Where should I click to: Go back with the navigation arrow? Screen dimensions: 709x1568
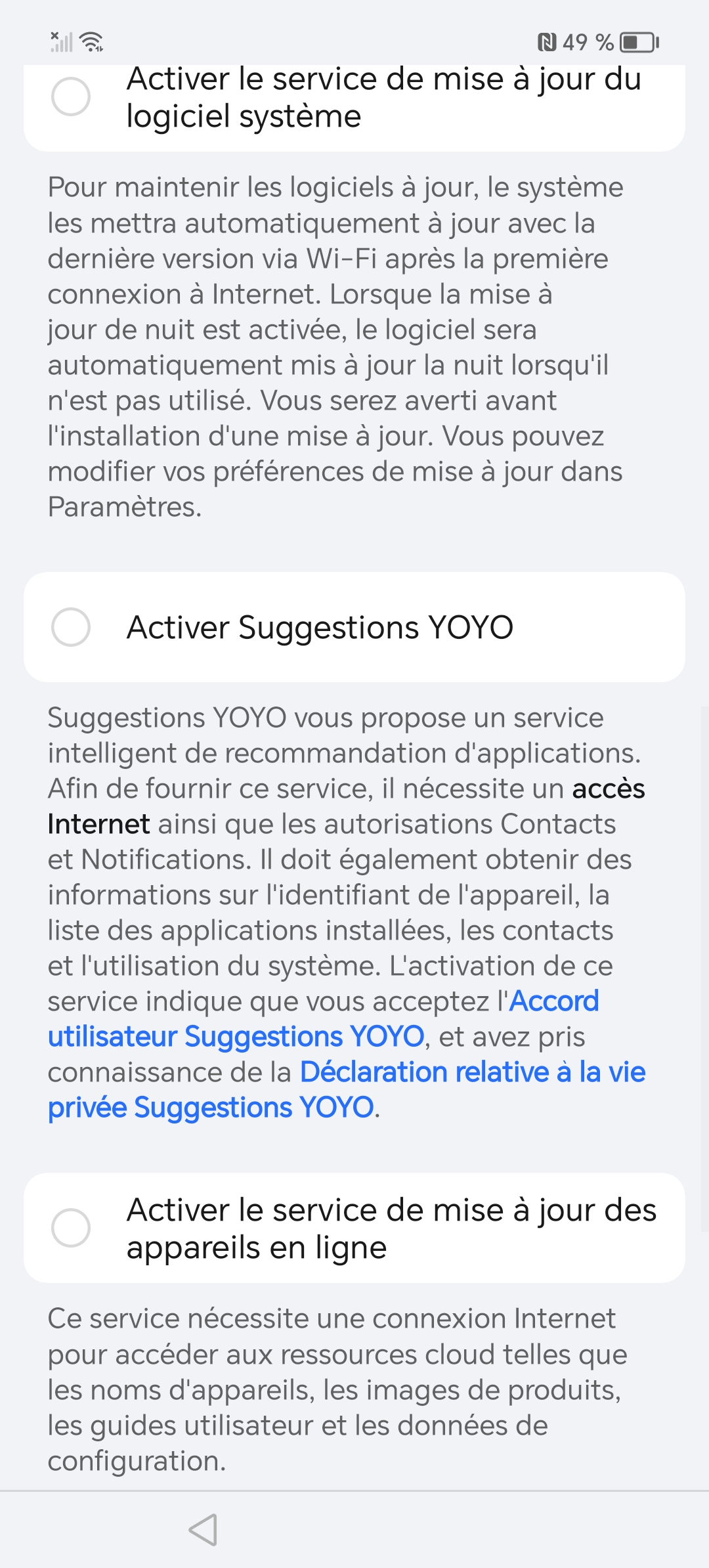(204, 1529)
